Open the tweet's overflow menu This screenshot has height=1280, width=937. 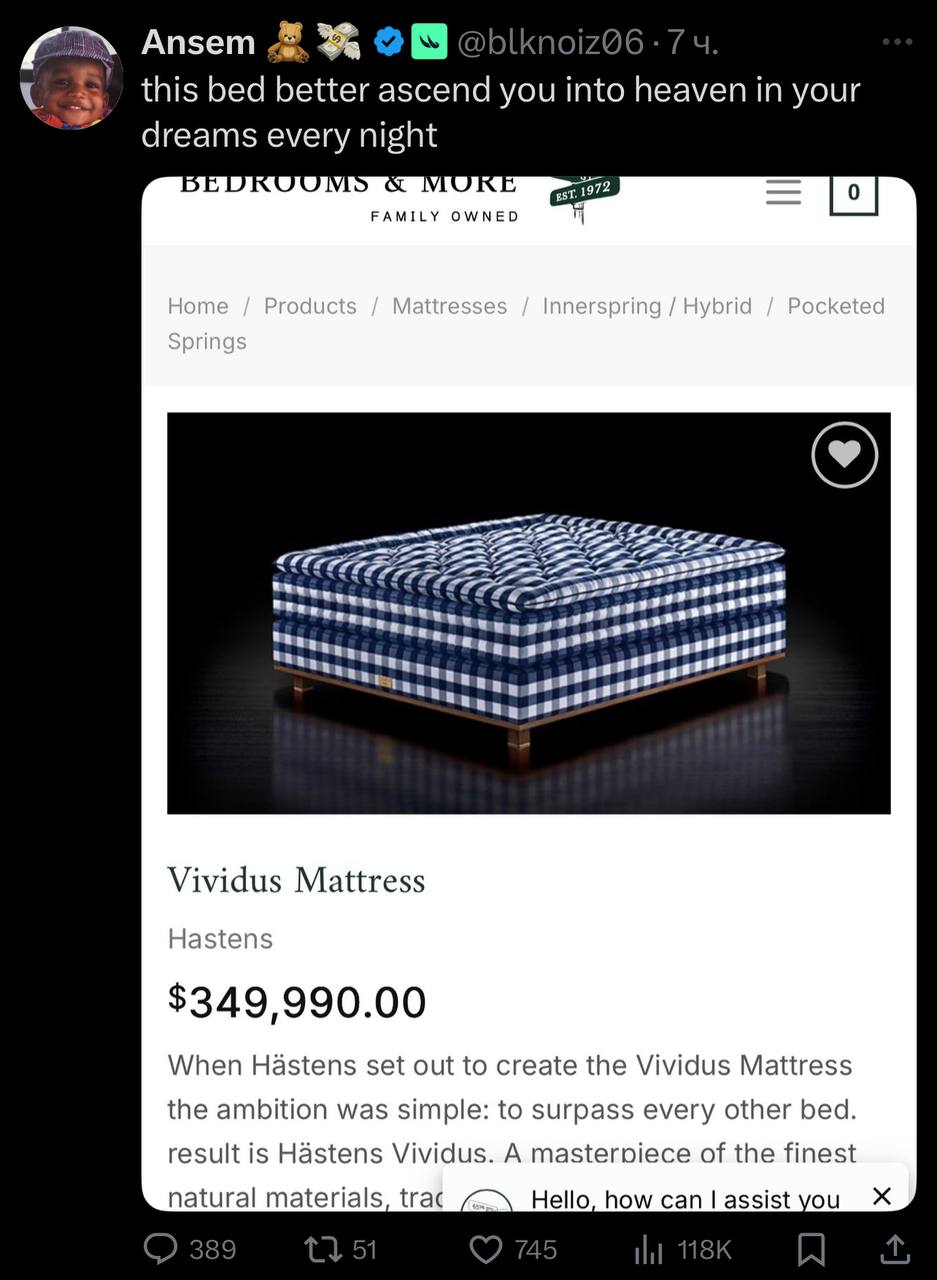click(x=897, y=42)
